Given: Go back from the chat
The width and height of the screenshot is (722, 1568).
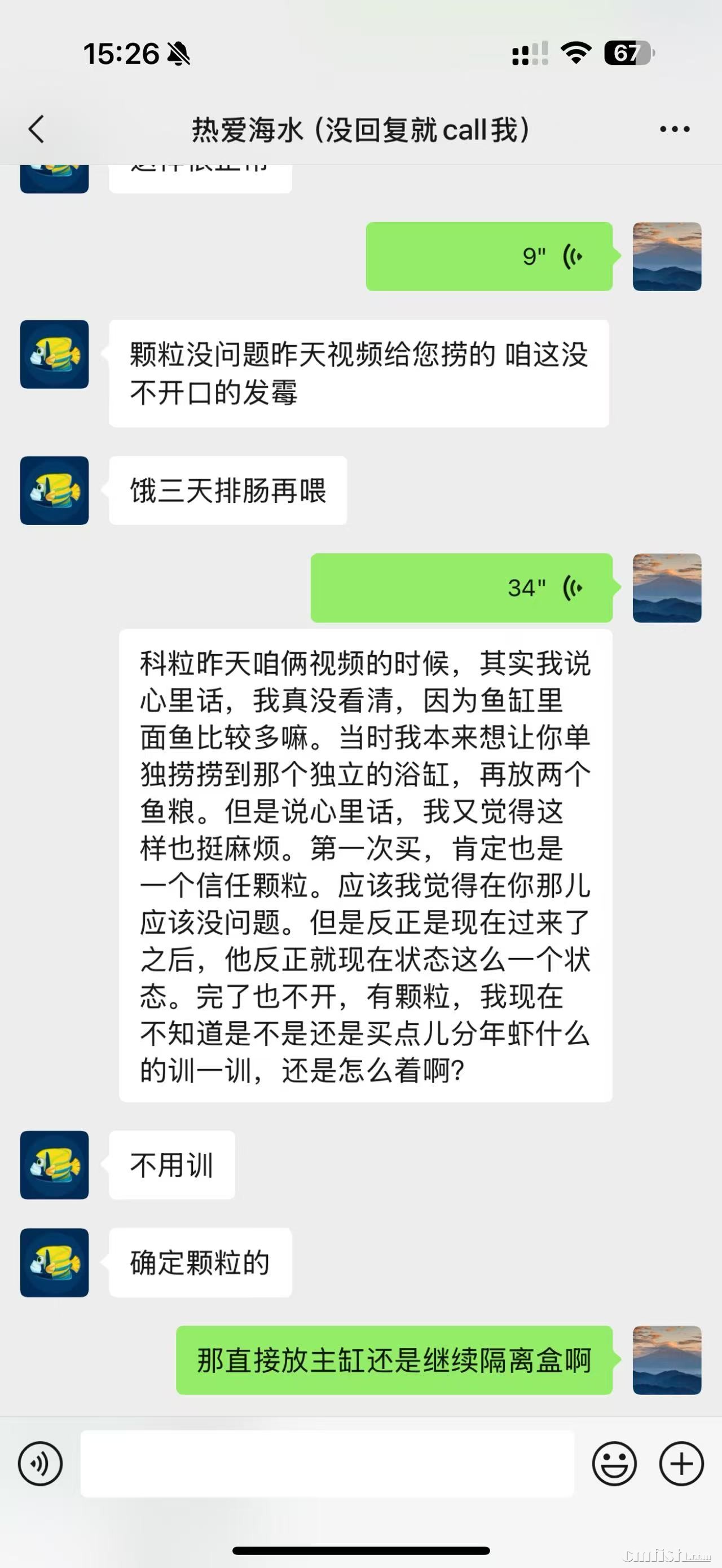Looking at the screenshot, I should point(37,129).
